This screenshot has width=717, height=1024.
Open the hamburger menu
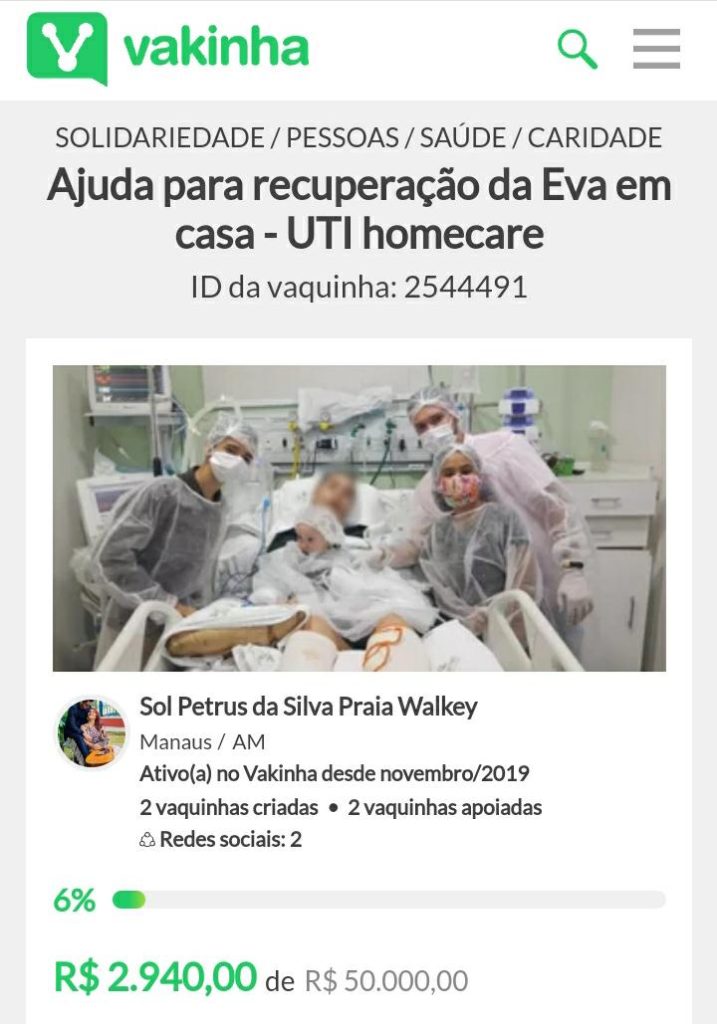pos(656,49)
